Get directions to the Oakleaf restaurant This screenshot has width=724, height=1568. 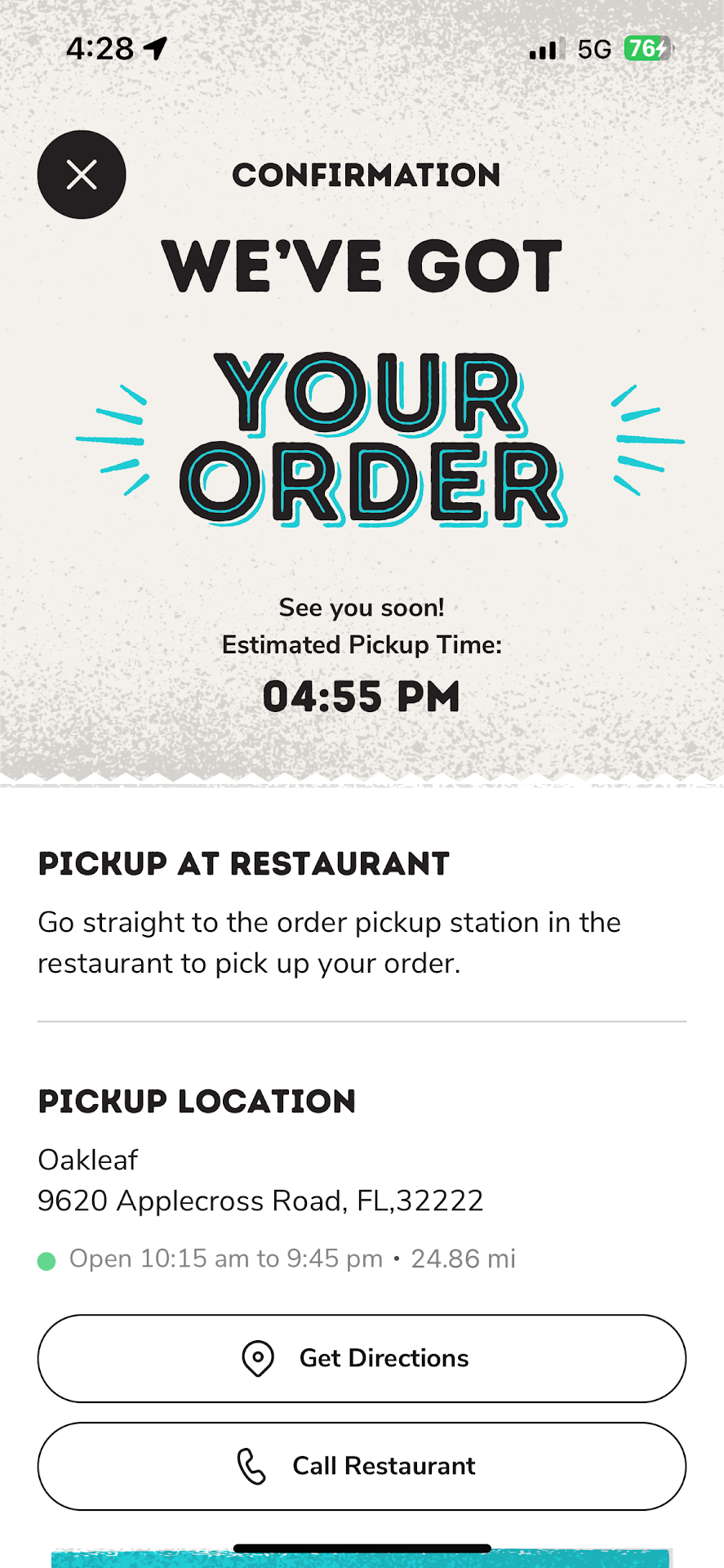362,1358
